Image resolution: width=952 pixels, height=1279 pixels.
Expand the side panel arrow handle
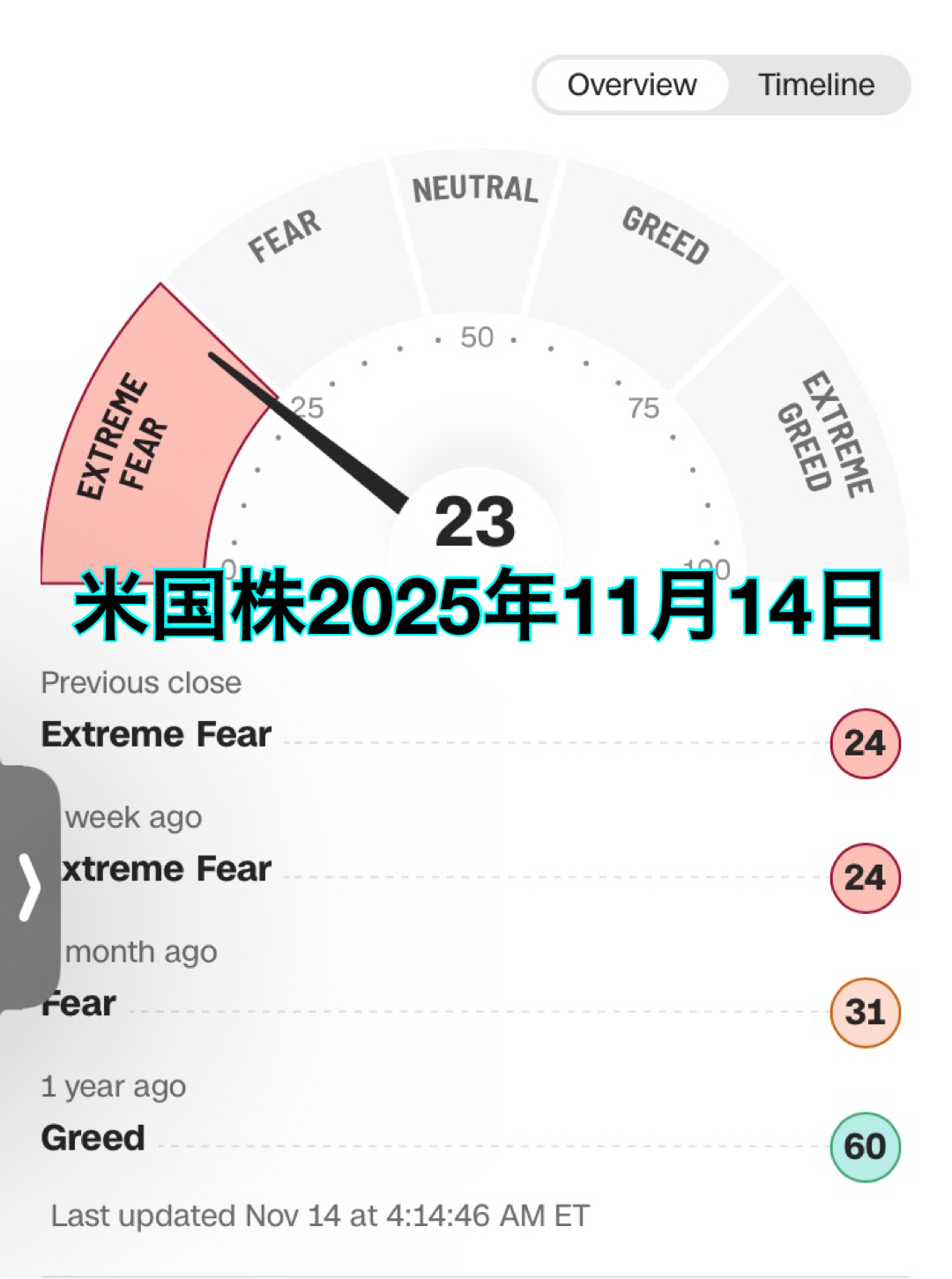(30, 887)
